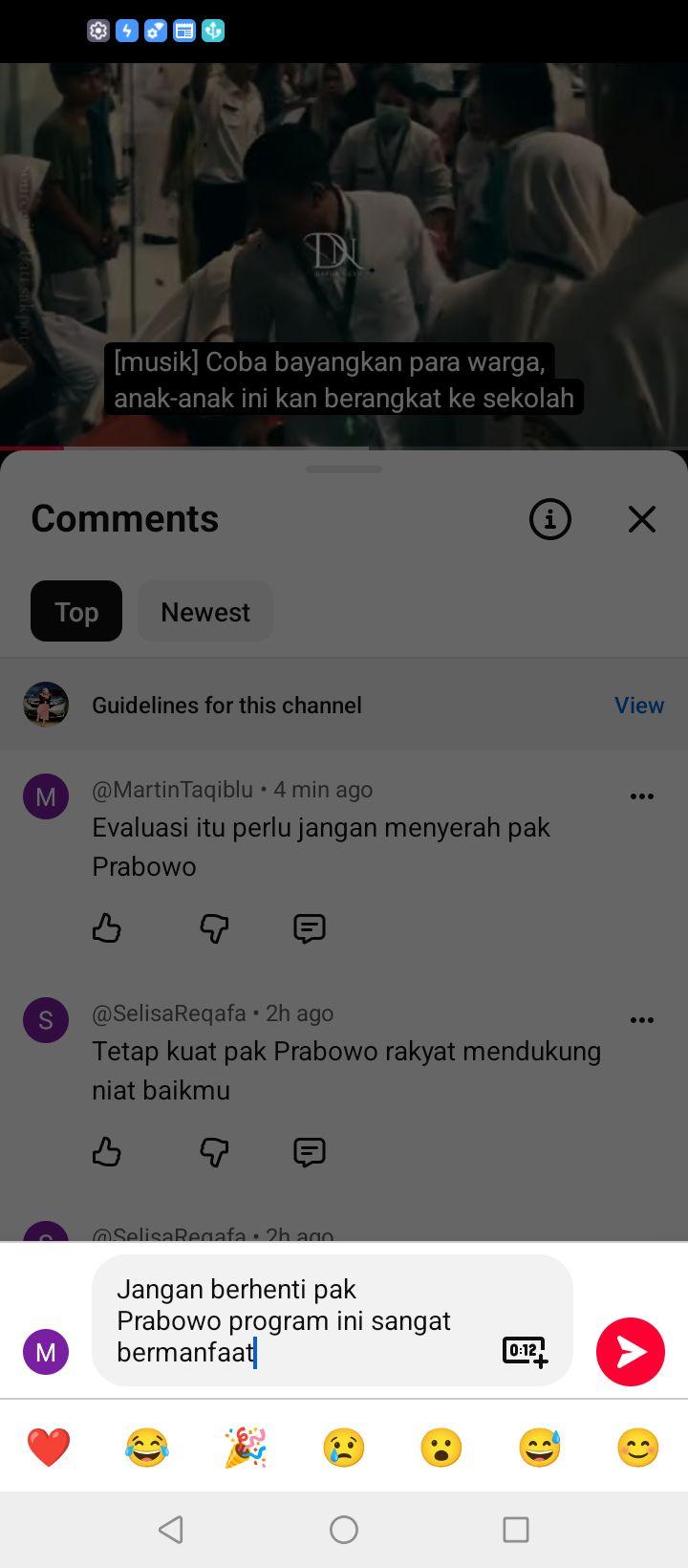Dislike @MartinTaqiblu's comment
688x1568 pixels.
coord(214,927)
